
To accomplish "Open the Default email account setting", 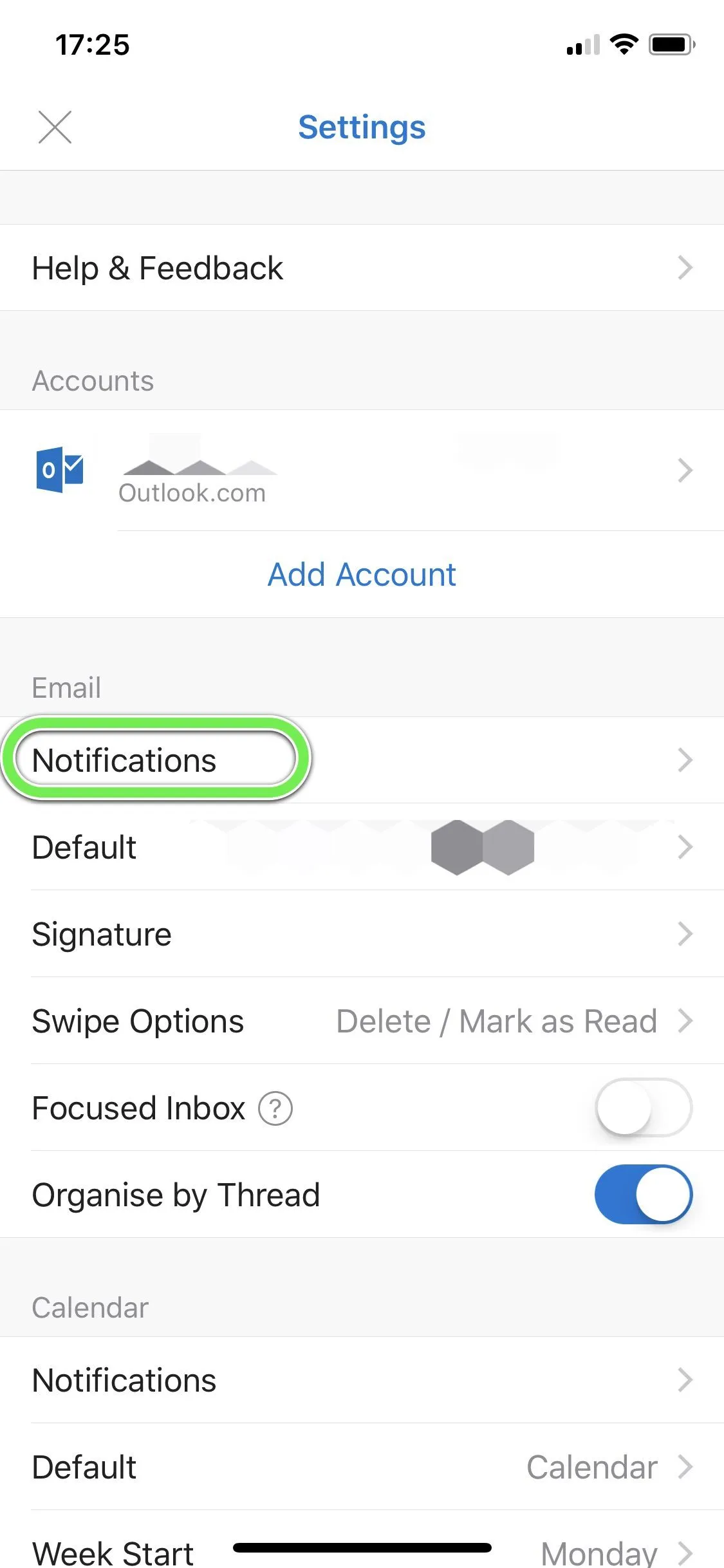I will click(x=362, y=847).
